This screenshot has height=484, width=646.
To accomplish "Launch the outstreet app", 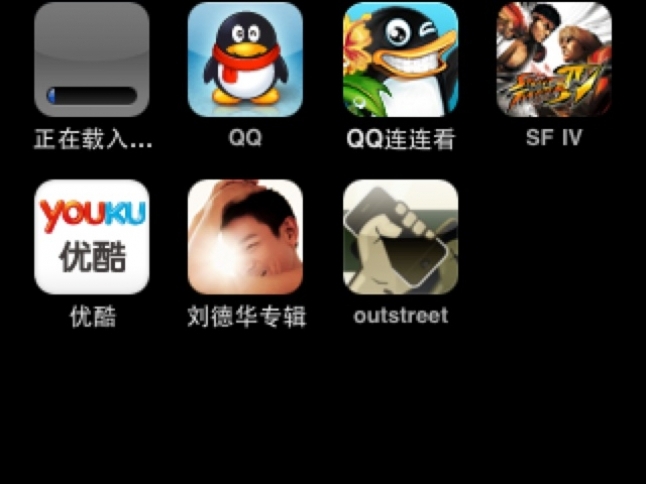I will point(400,237).
